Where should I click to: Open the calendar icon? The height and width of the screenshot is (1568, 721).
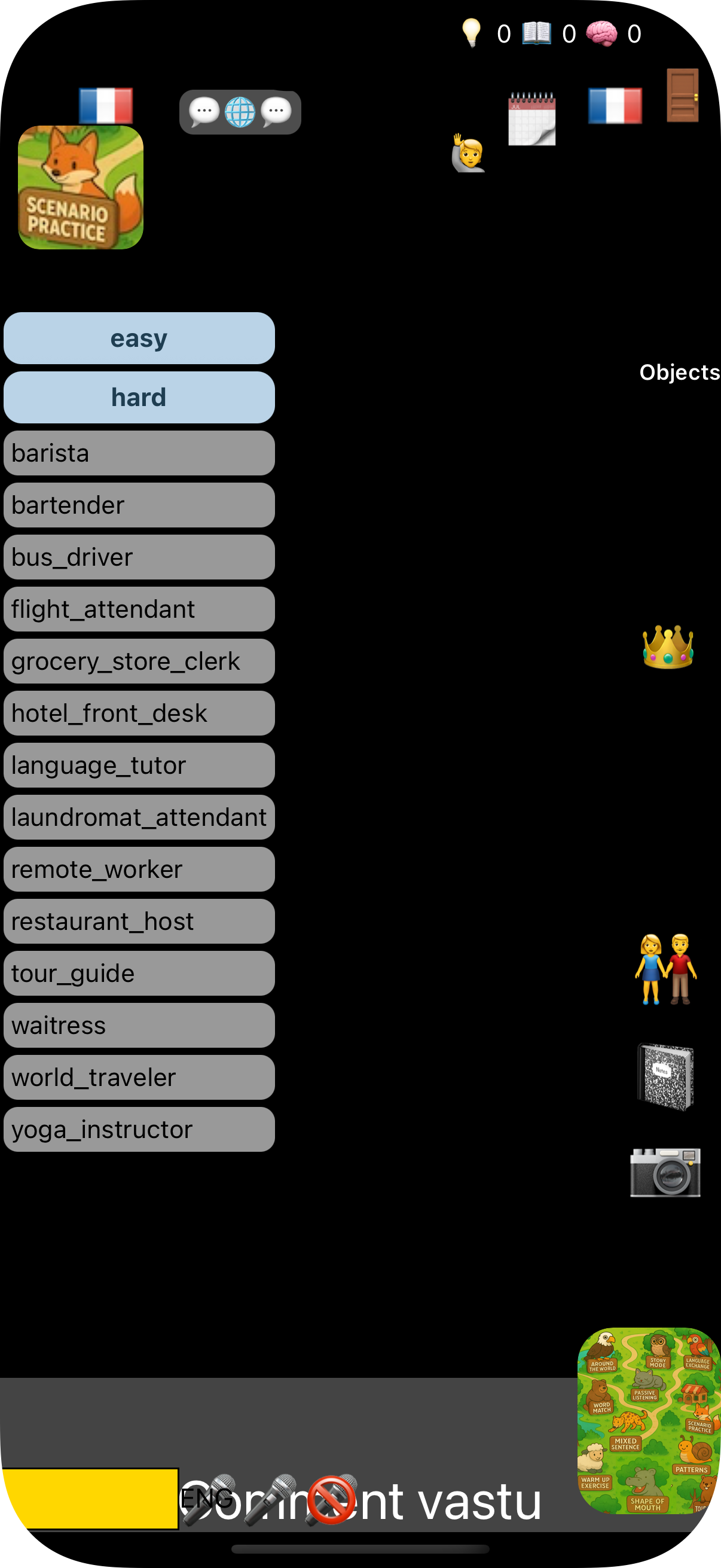pyautogui.click(x=531, y=118)
